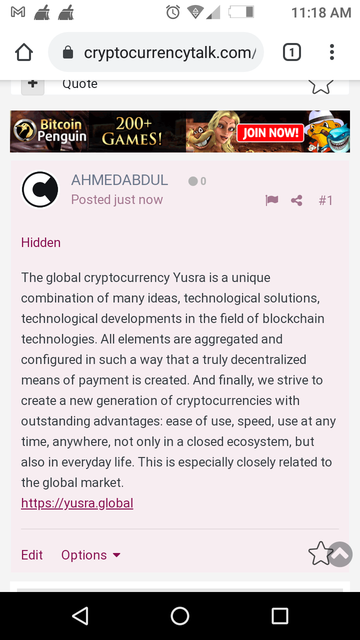This screenshot has width=360, height=640.
Task: Open the browser tab switcher
Action: pyautogui.click(x=292, y=53)
